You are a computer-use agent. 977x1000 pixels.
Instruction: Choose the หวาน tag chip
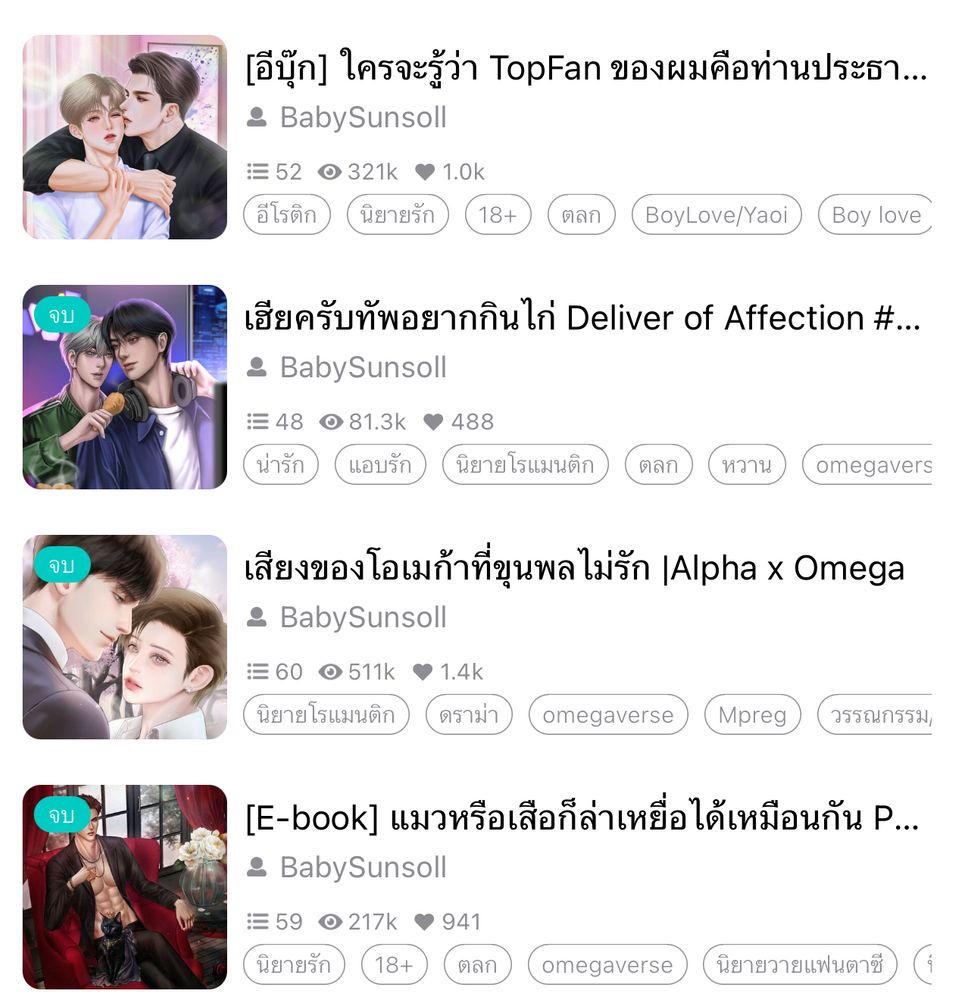[747, 465]
